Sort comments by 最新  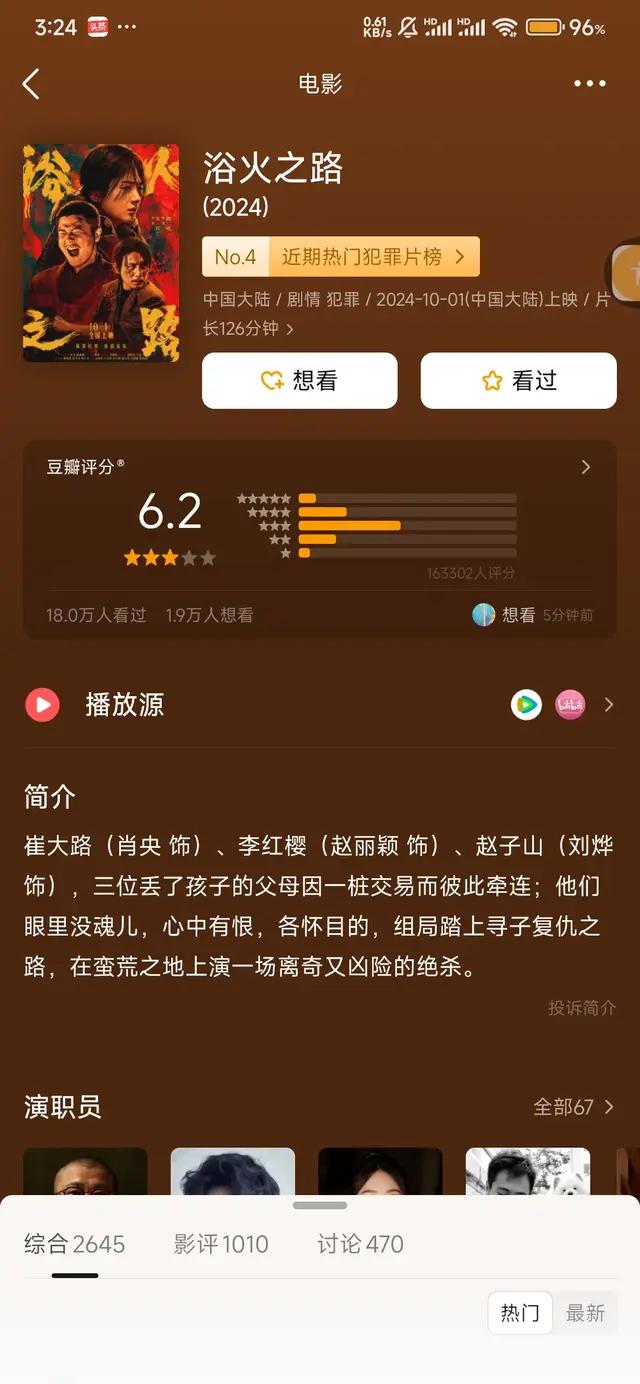pyautogui.click(x=585, y=1313)
